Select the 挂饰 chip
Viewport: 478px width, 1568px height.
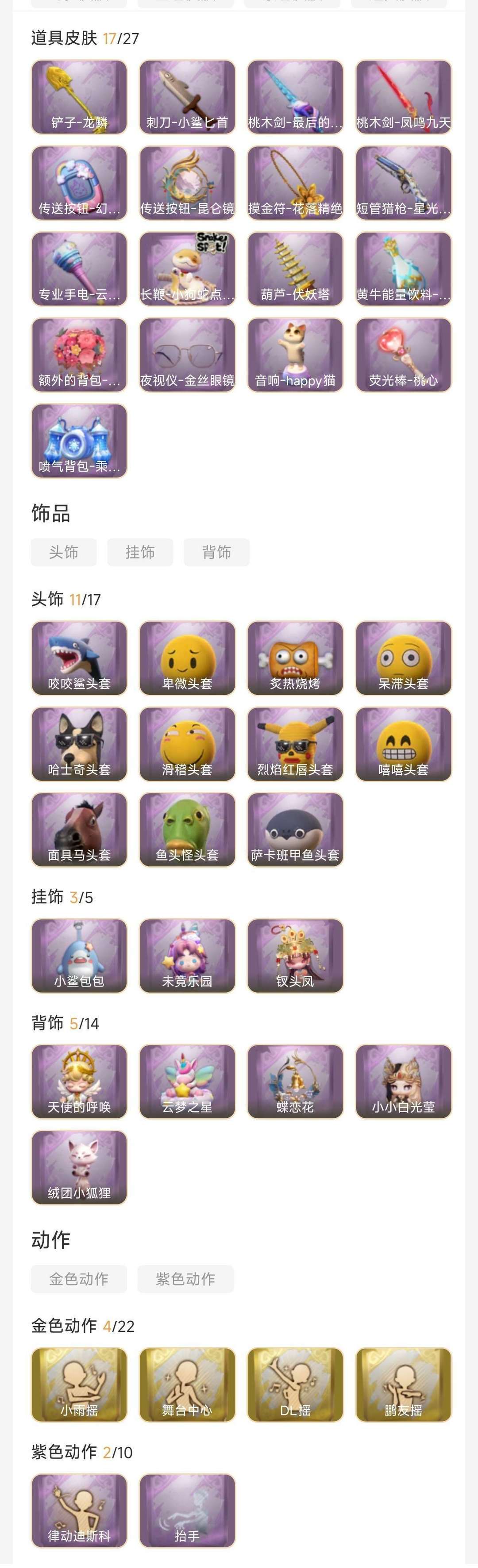[140, 551]
